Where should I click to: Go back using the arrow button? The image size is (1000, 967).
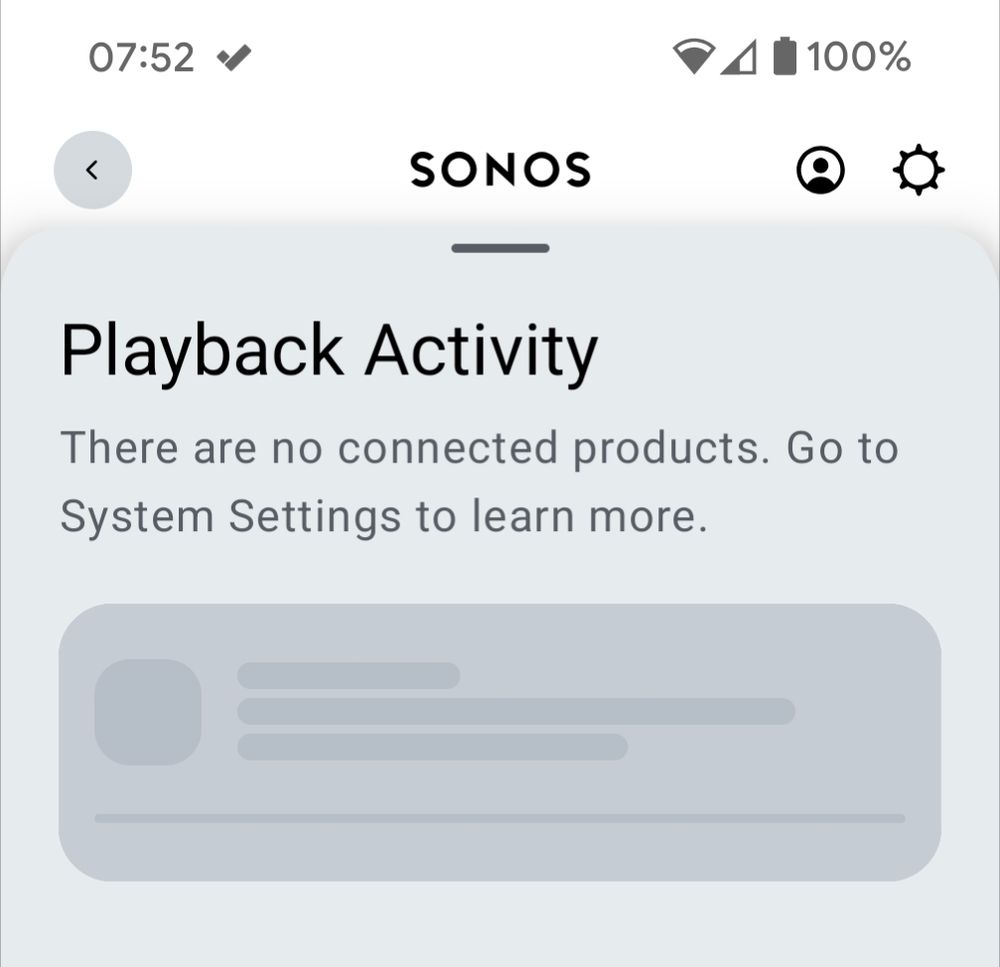tap(92, 170)
